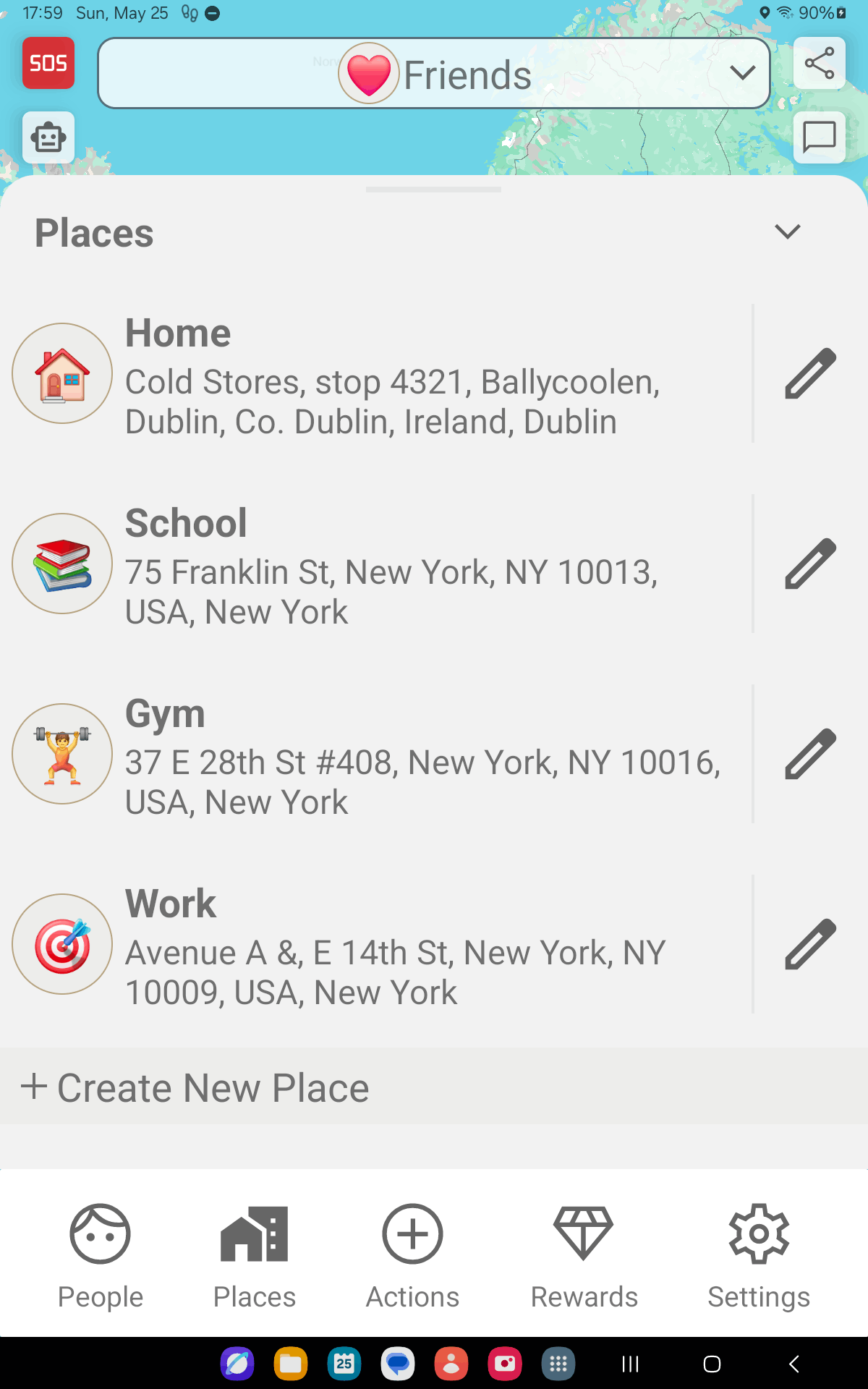Select the Actions plus button
The image size is (868, 1389).
point(412,1254)
